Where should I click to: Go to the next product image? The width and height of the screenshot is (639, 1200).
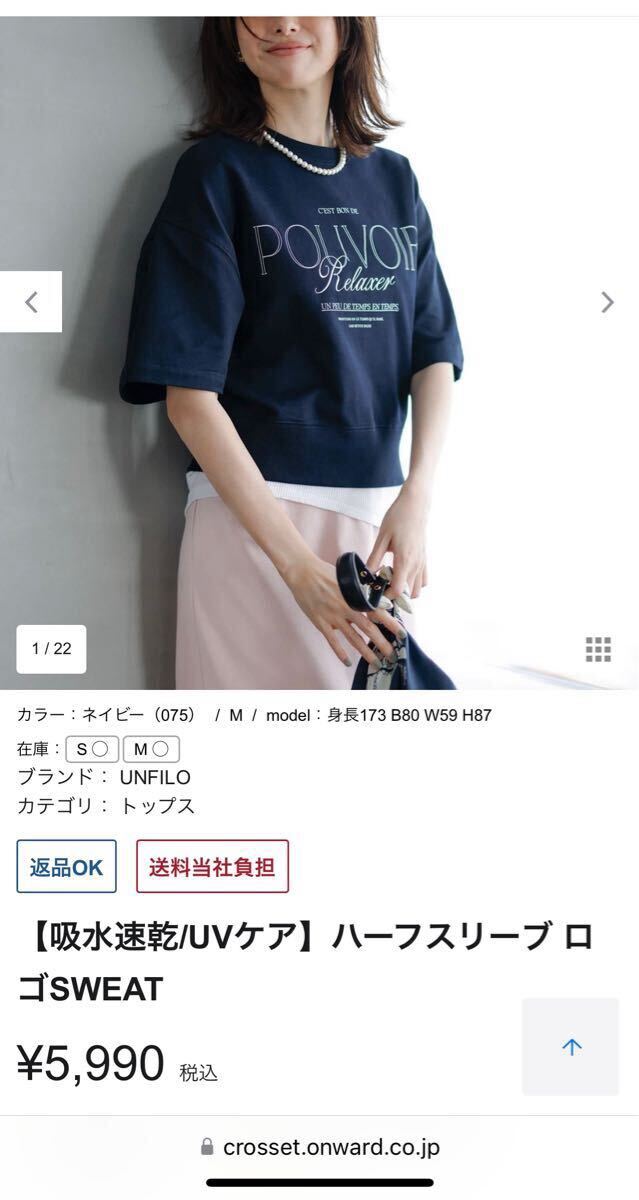tap(607, 302)
